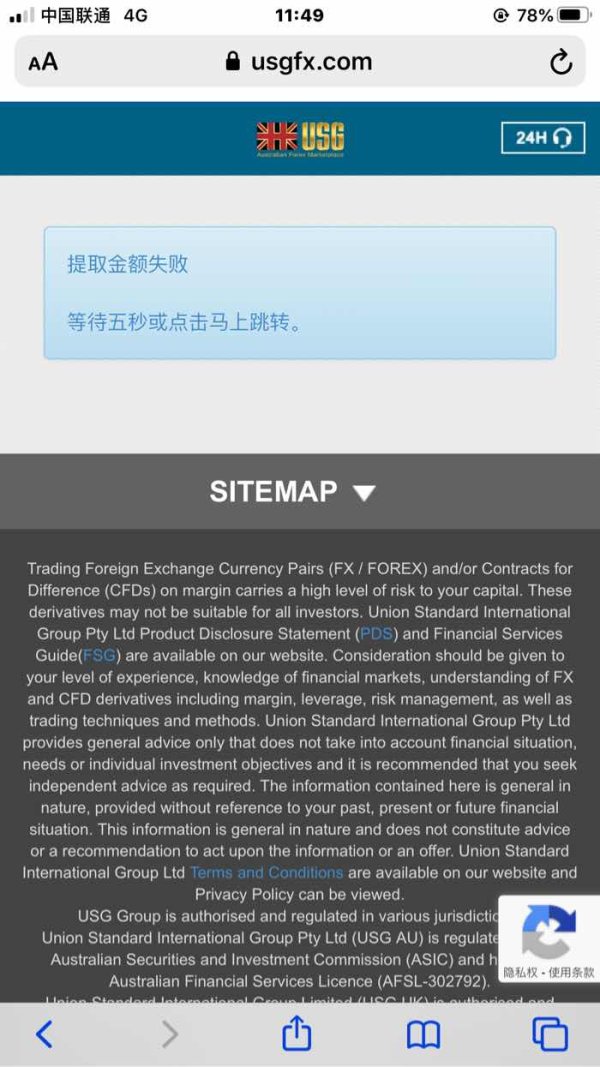Show open tabs
600x1067 pixels.
click(550, 1035)
